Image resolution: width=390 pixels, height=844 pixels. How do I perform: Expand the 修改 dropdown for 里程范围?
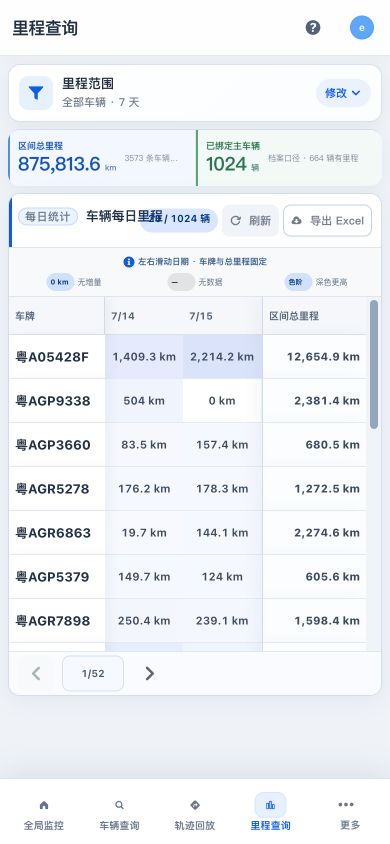[x=343, y=93]
